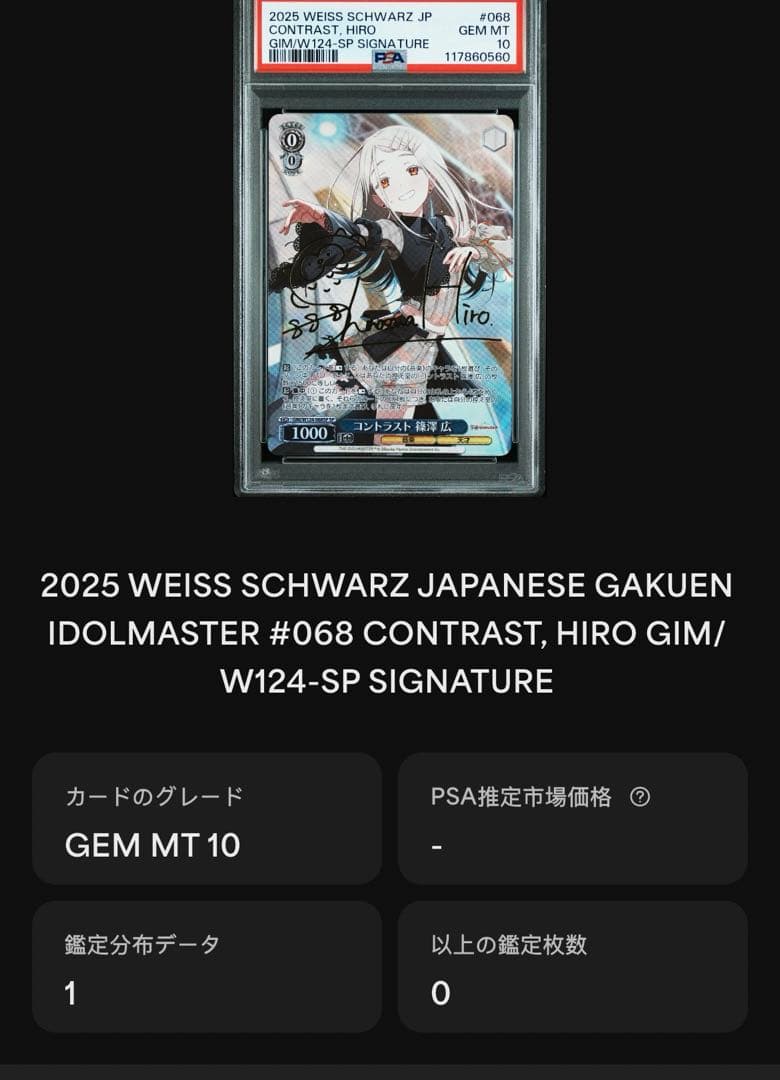The height and width of the screenshot is (1080, 780).
Task: Tap GIM/W124-SP SIGNATURE on the slab label
Action: 348,44
